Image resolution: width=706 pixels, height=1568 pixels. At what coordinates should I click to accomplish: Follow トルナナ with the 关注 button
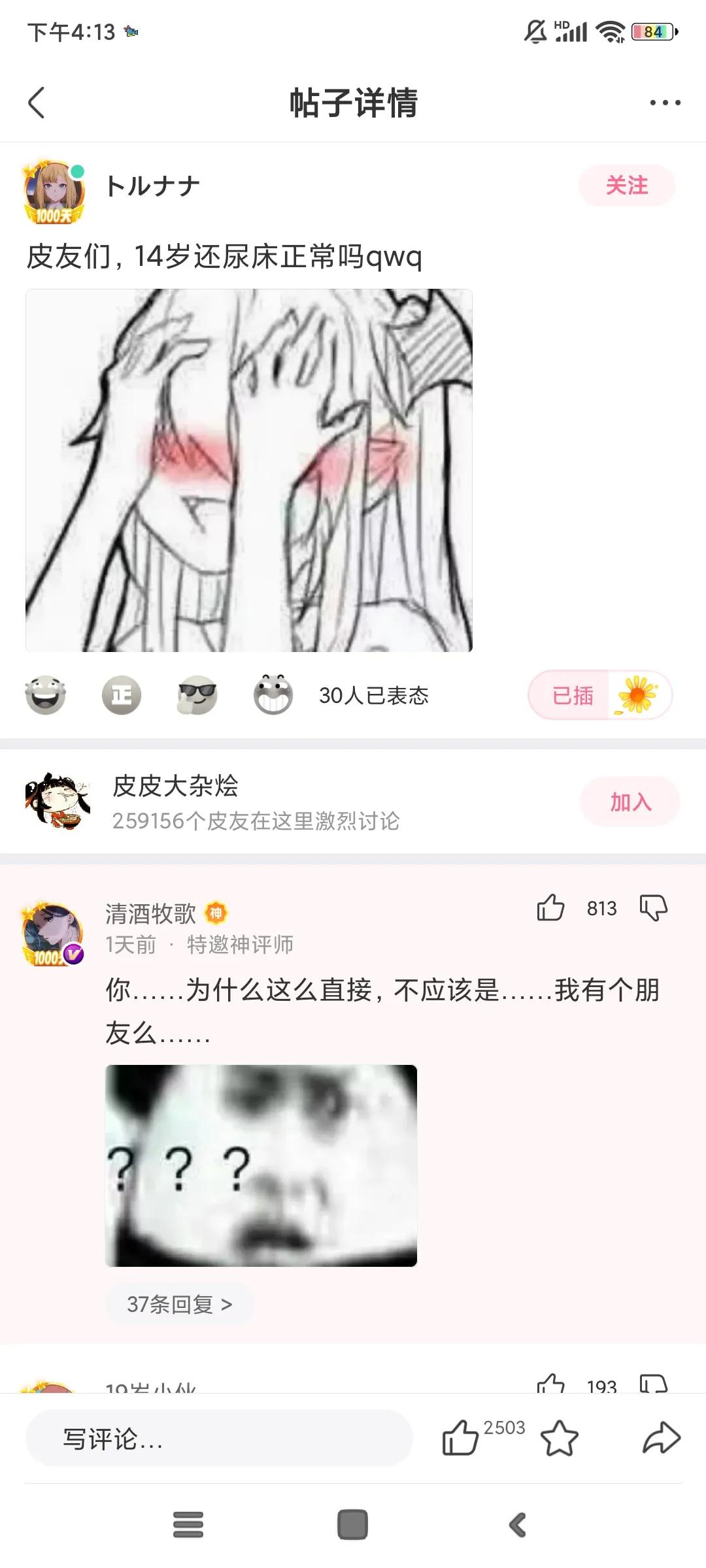point(626,186)
